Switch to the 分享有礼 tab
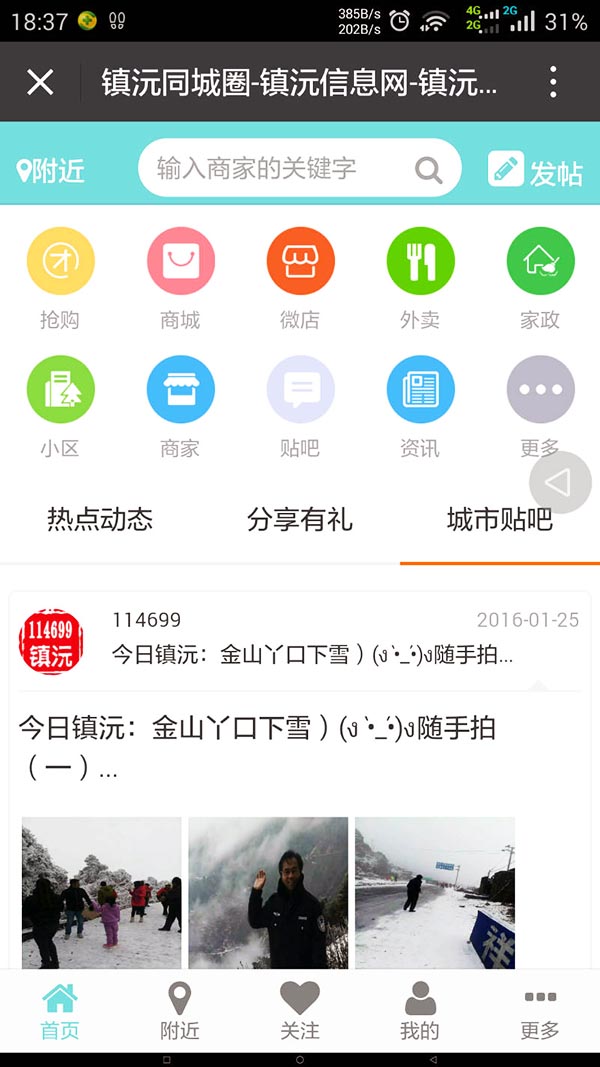Viewport: 600px width, 1067px height. click(x=300, y=520)
